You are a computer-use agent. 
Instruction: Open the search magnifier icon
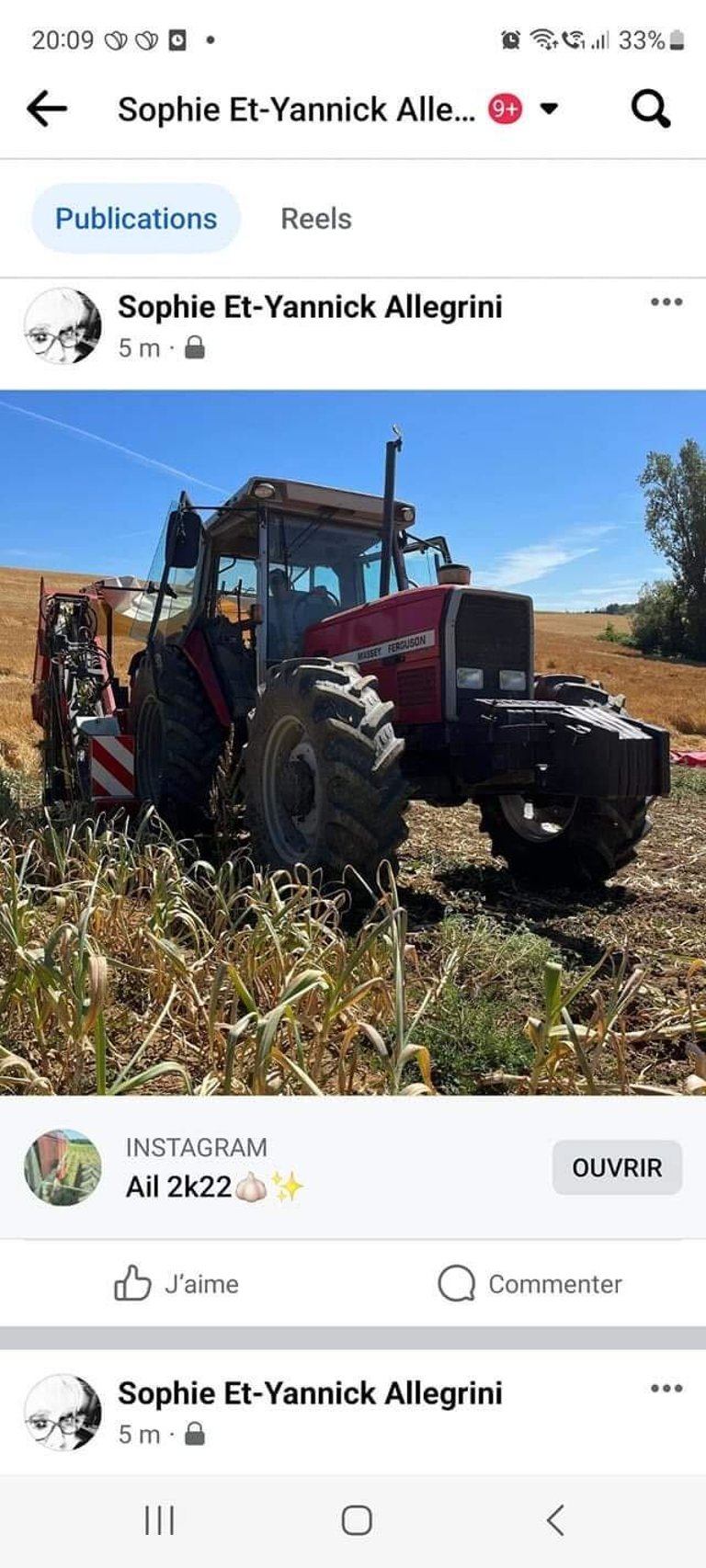pyautogui.click(x=651, y=109)
